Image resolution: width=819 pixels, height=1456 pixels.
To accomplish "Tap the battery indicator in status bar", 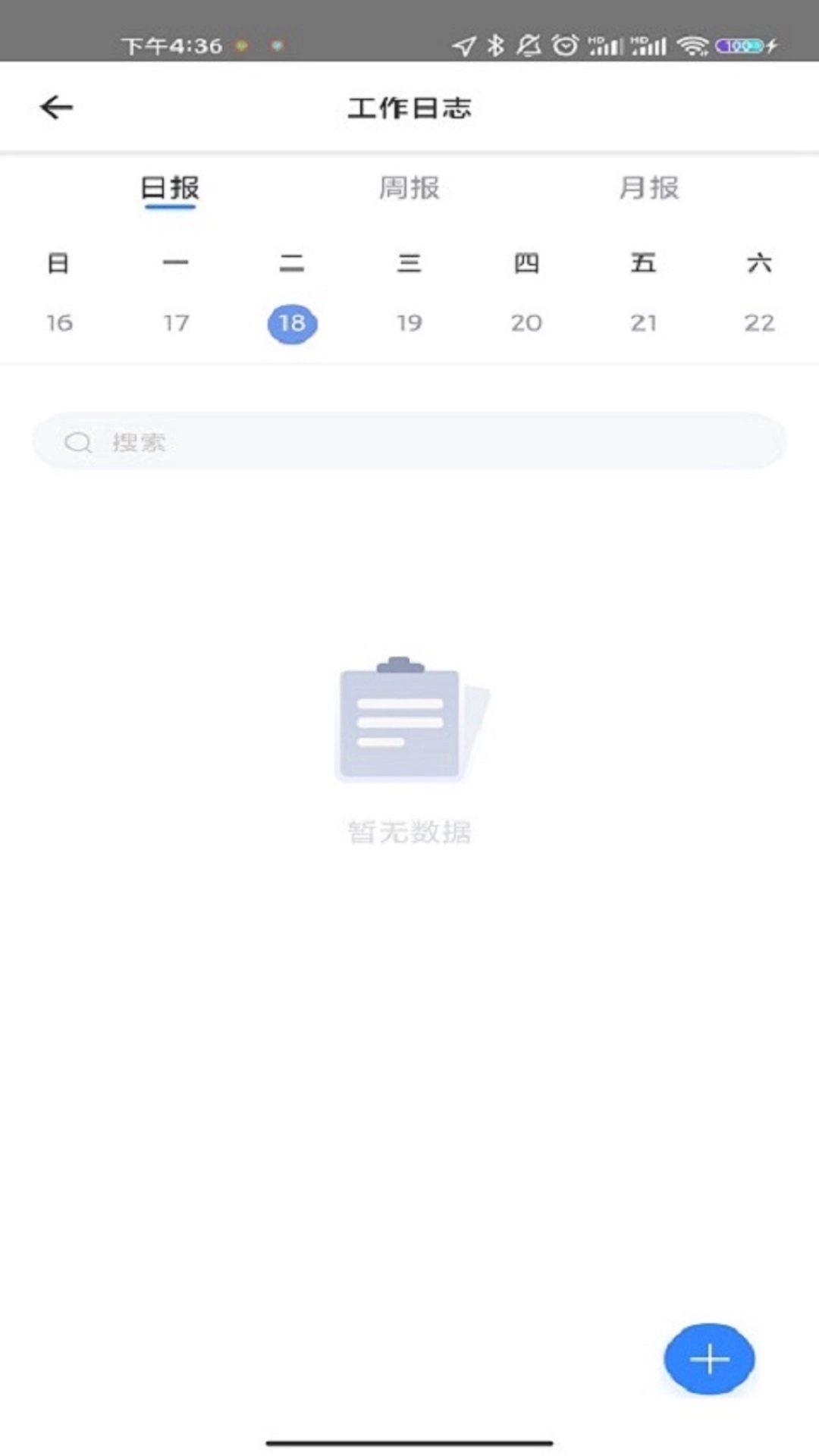I will tap(742, 45).
